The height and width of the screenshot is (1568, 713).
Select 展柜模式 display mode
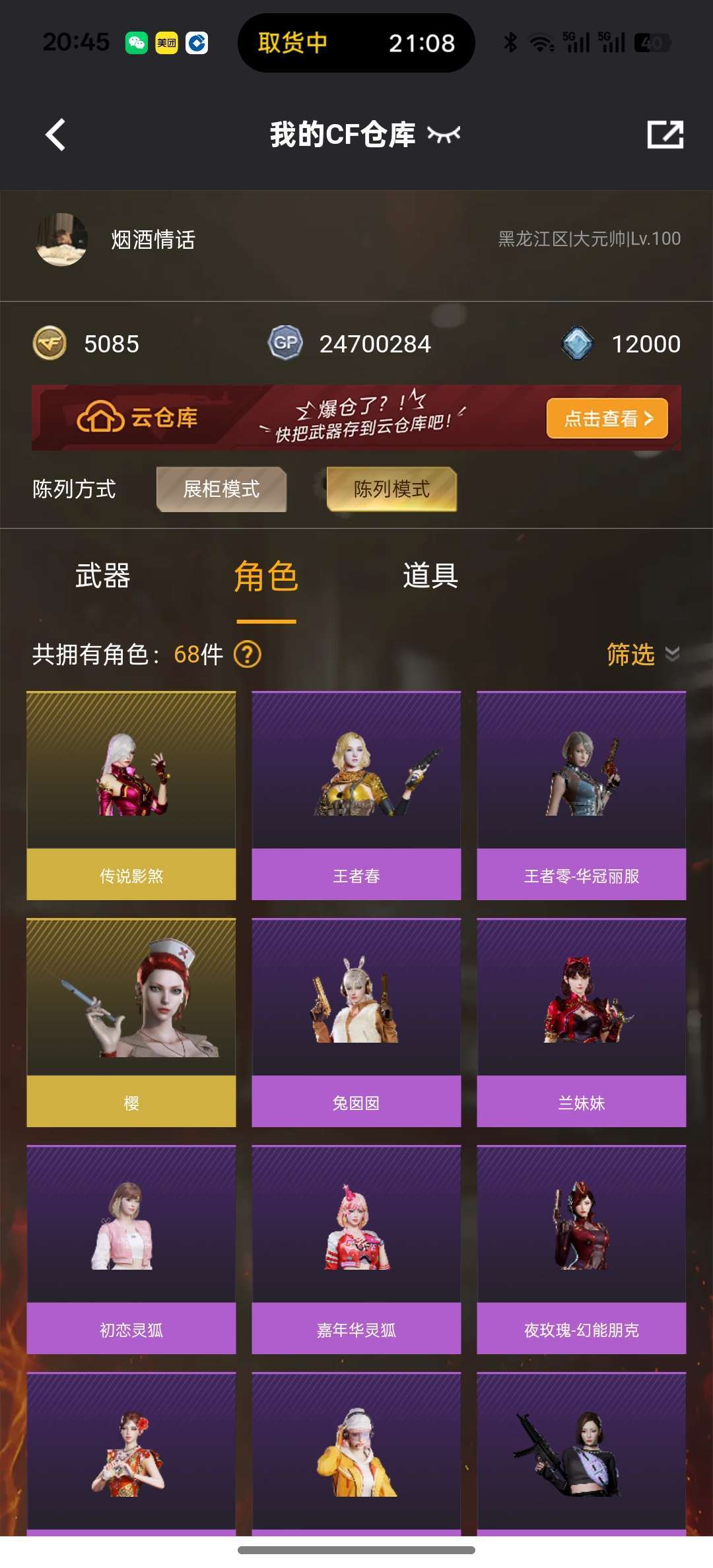[221, 489]
